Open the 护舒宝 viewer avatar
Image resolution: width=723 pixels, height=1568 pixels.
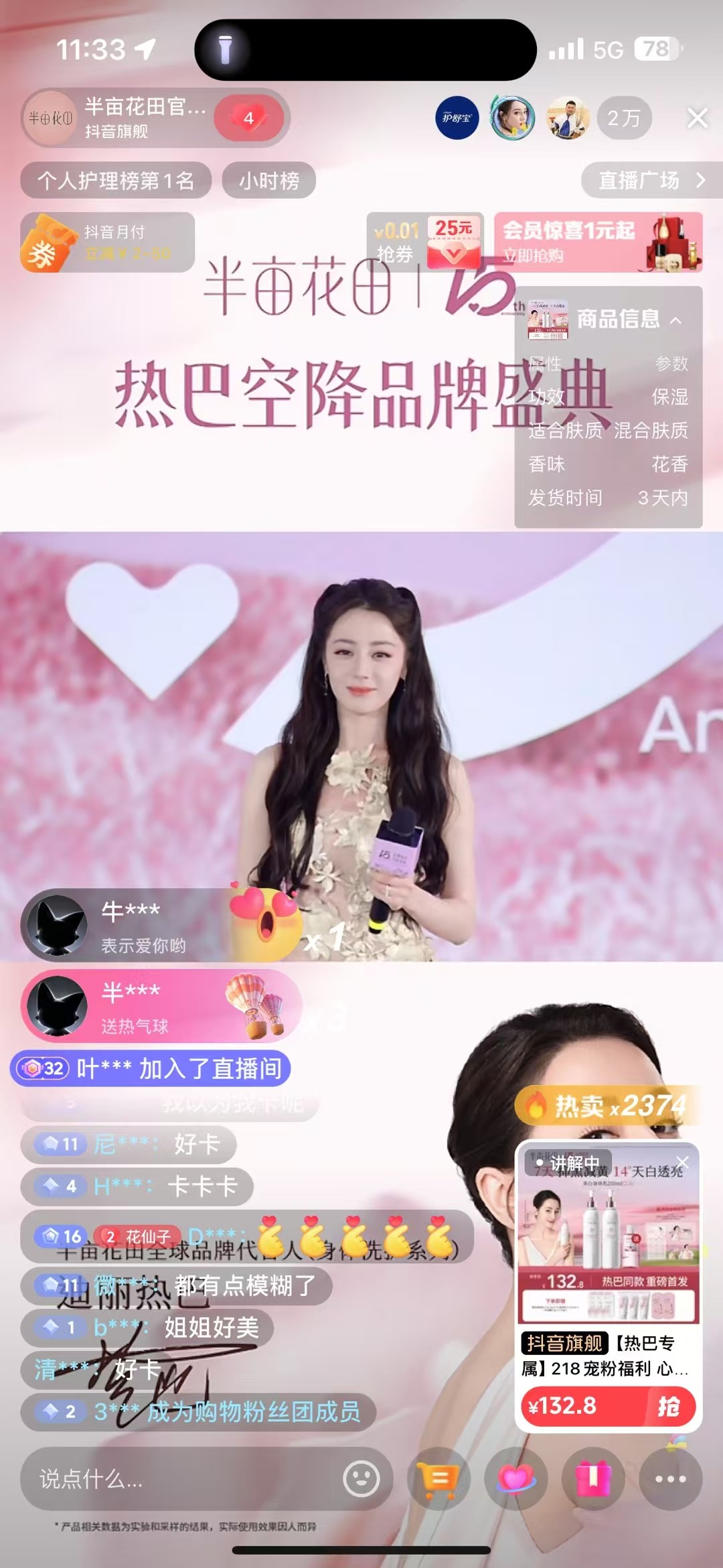click(x=457, y=119)
